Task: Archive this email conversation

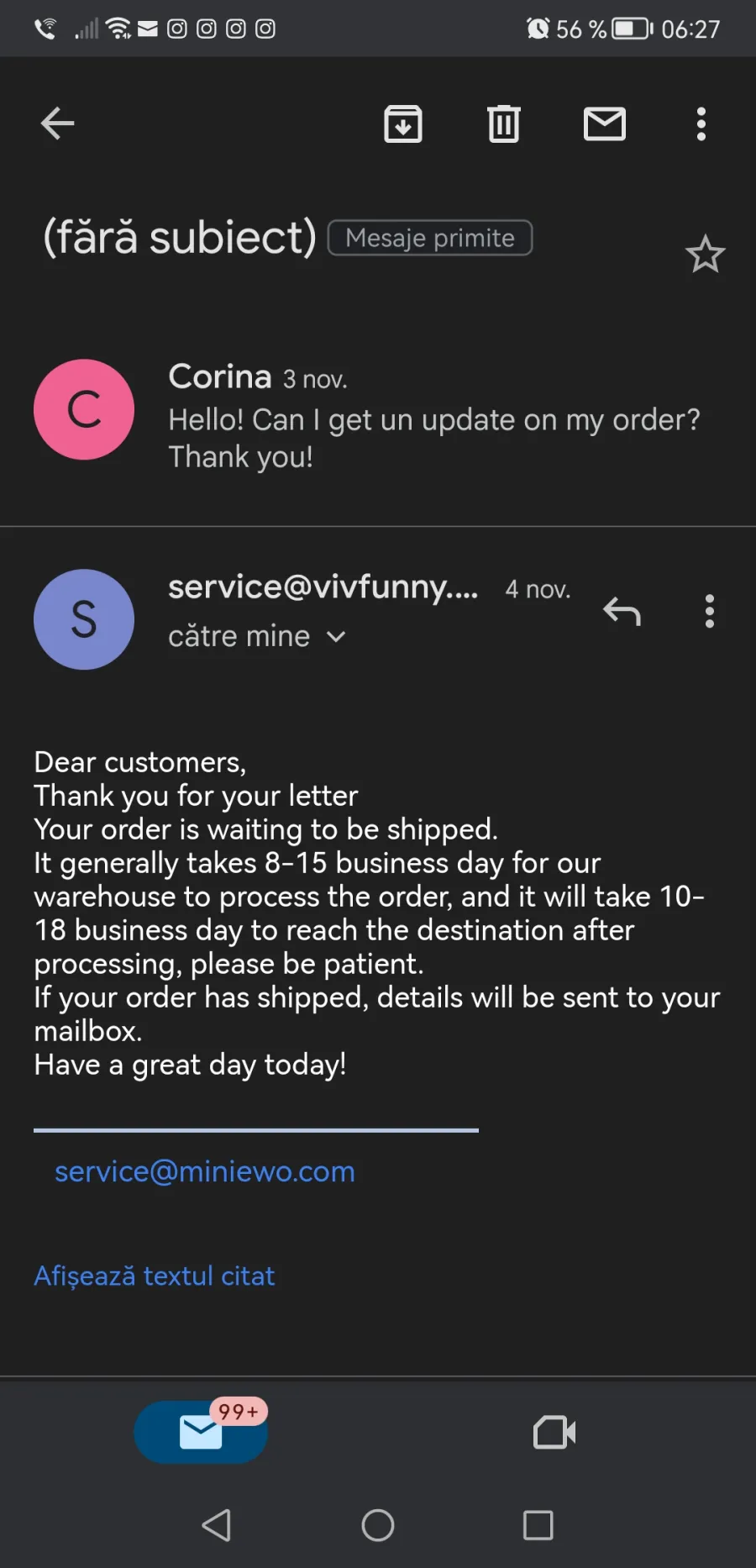Action: tap(403, 124)
